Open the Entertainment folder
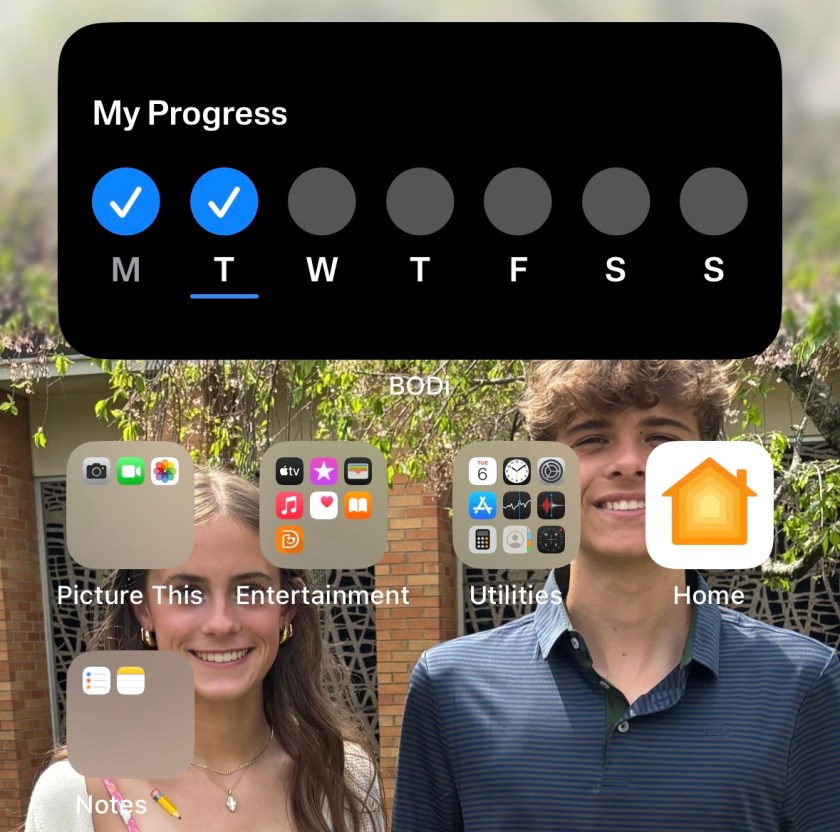The height and width of the screenshot is (832, 840). pos(323,505)
